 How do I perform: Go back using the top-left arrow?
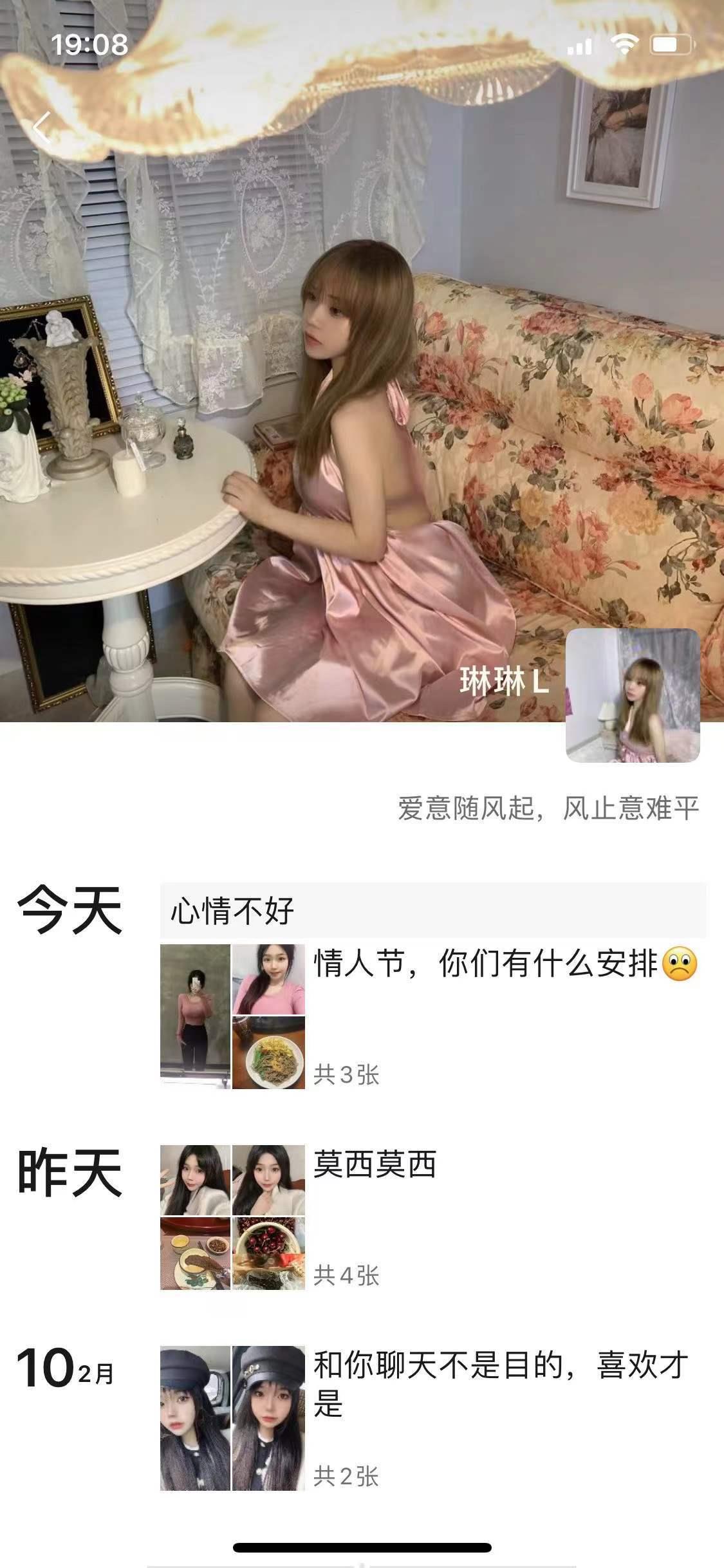(x=42, y=127)
